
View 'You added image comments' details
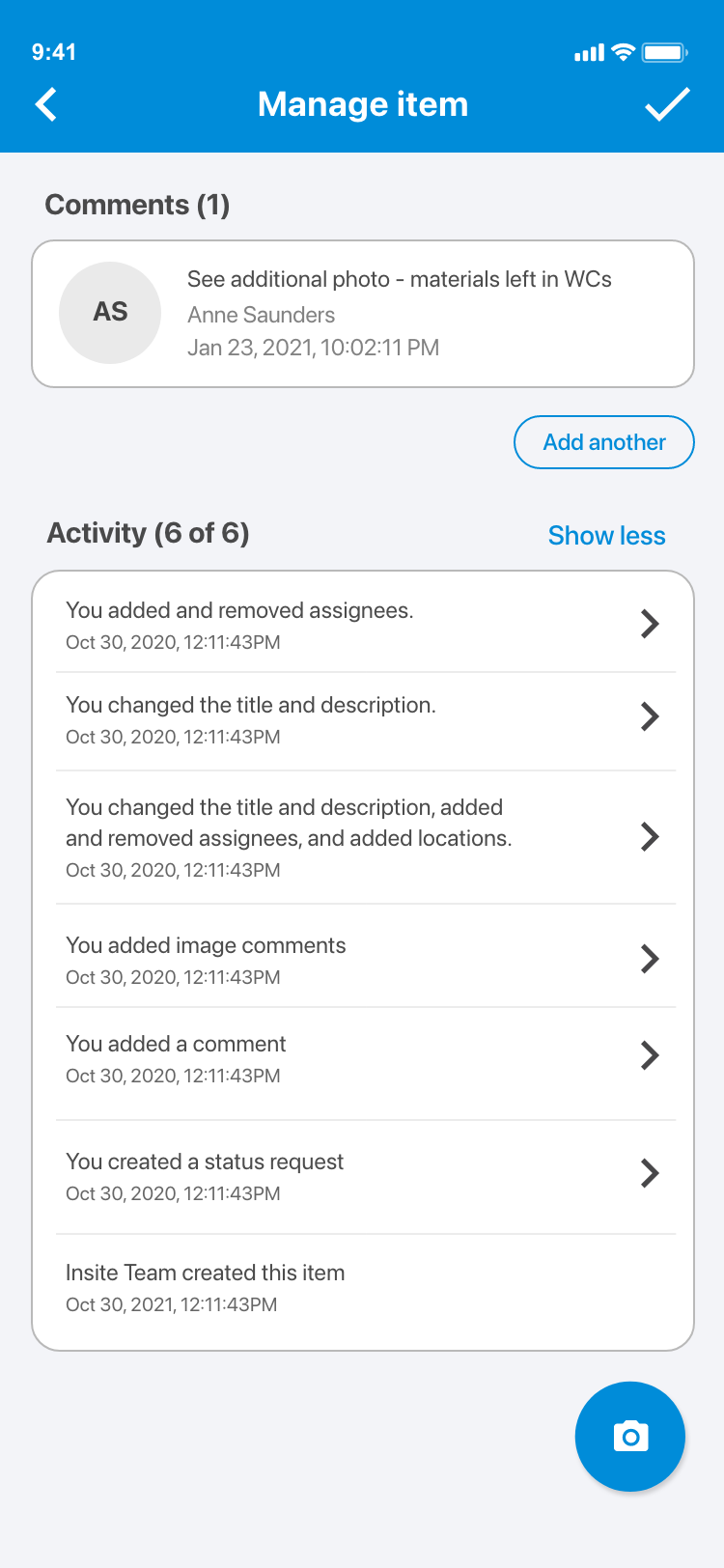(363, 959)
